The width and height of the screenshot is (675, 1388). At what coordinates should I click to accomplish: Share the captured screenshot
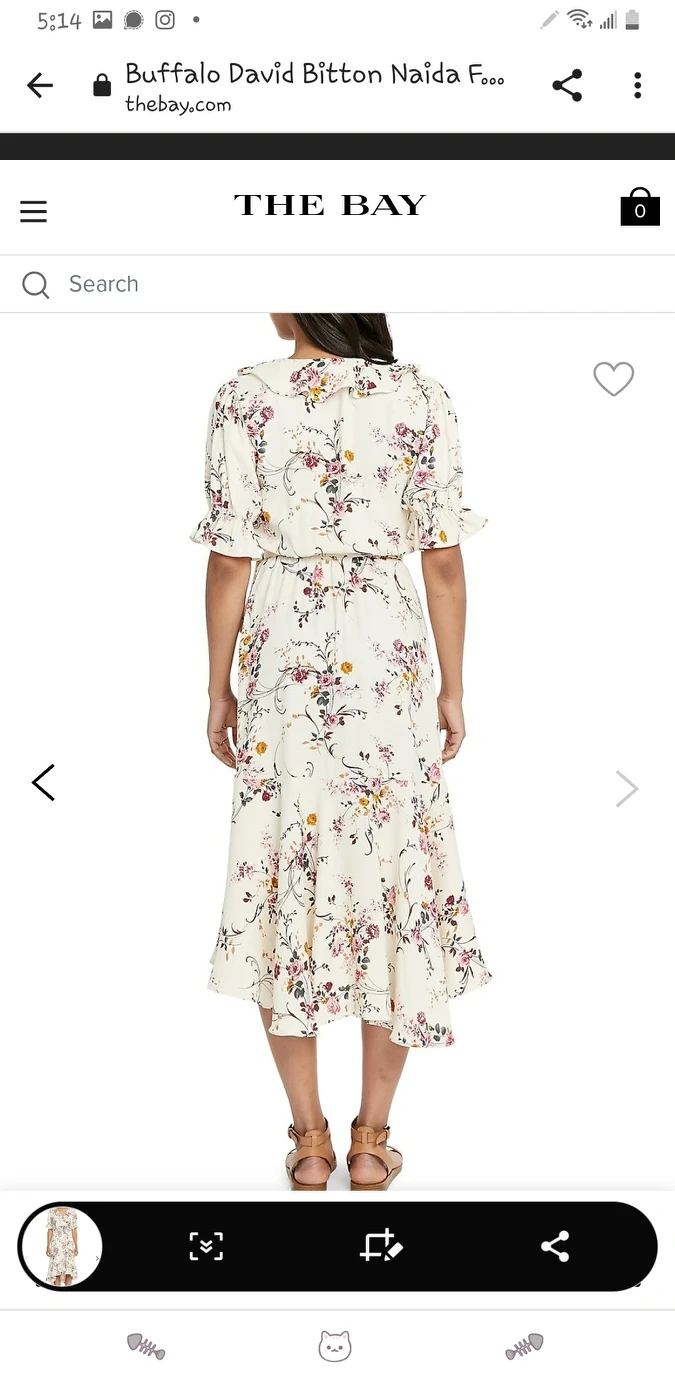tap(555, 1246)
